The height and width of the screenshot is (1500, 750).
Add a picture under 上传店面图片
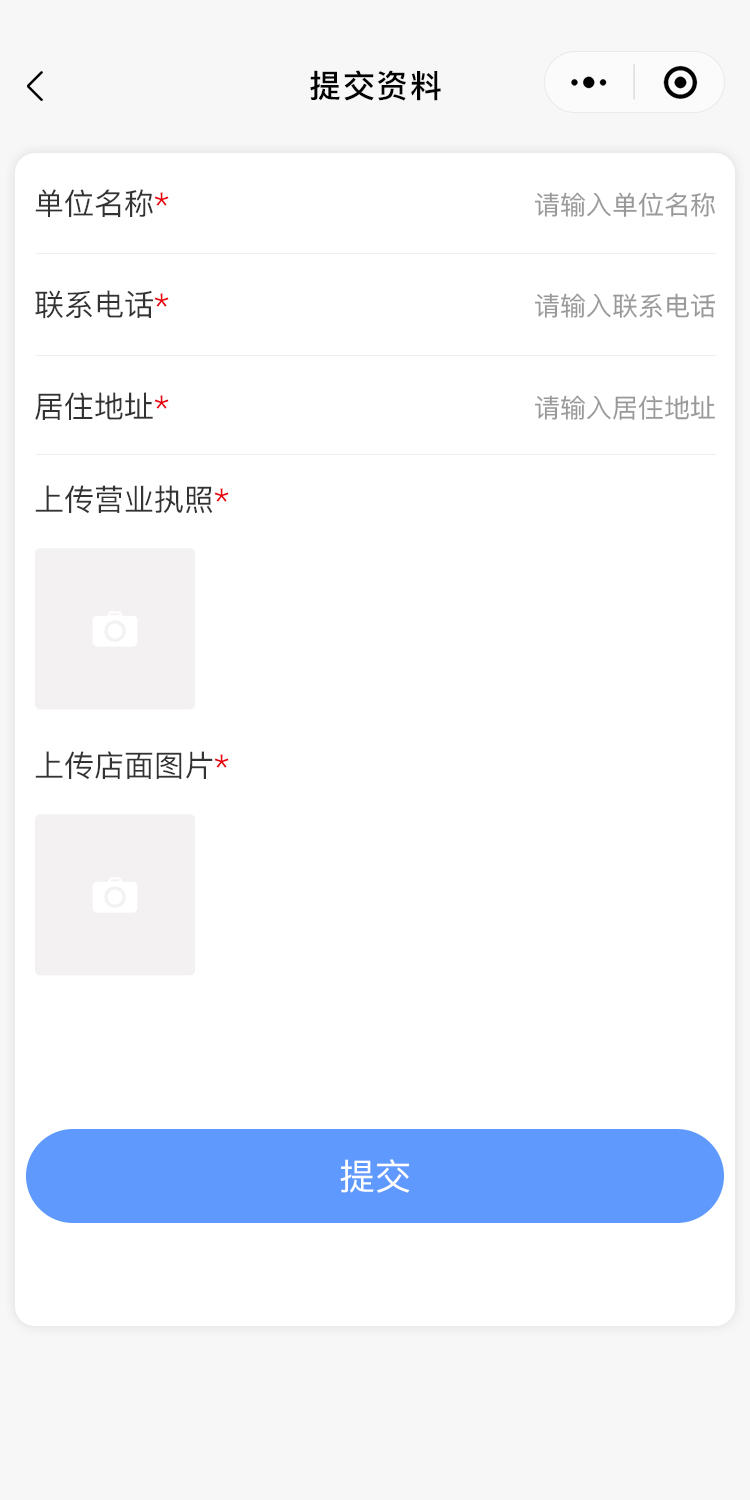pyautogui.click(x=115, y=895)
